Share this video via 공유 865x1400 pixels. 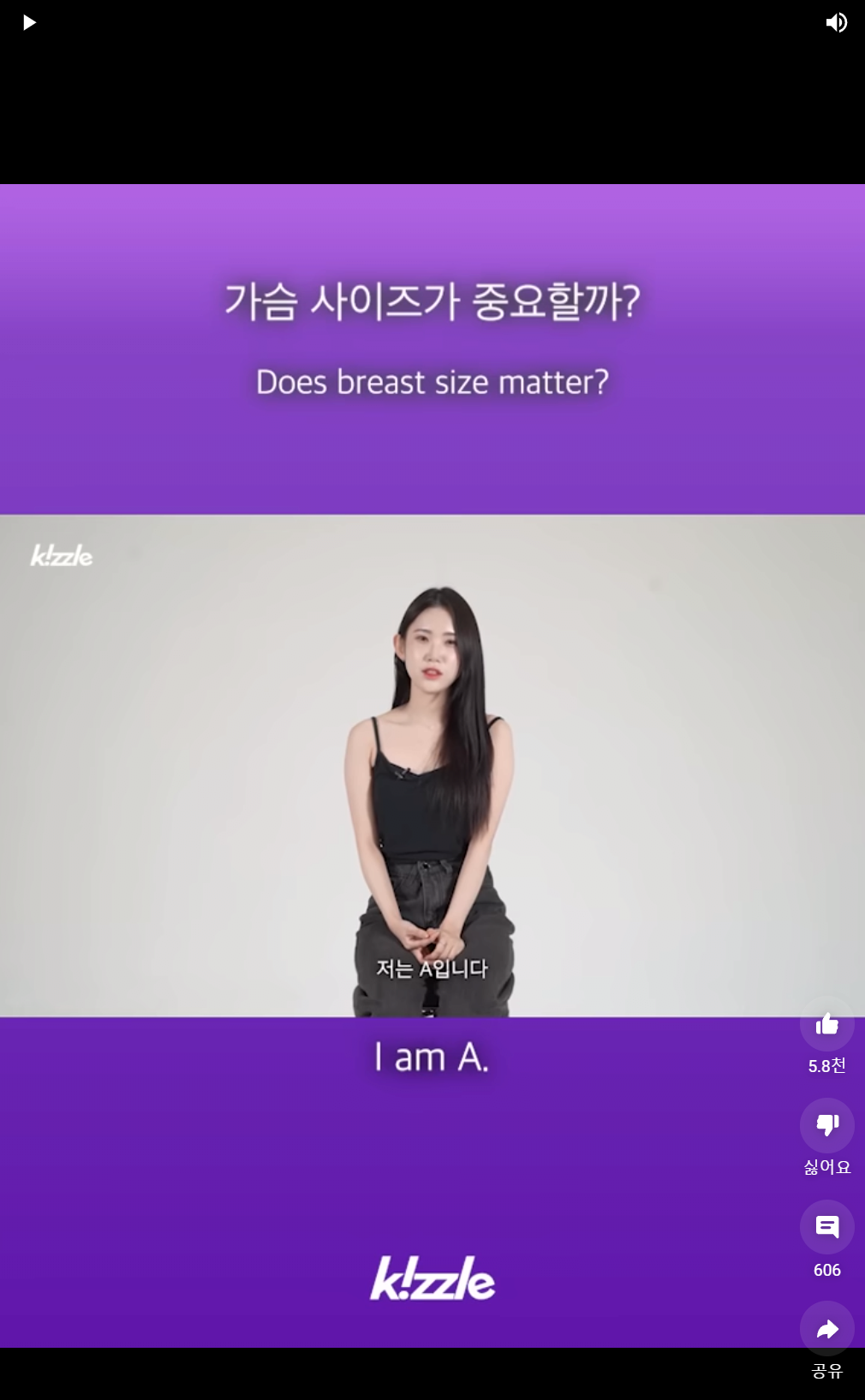[x=826, y=1329]
